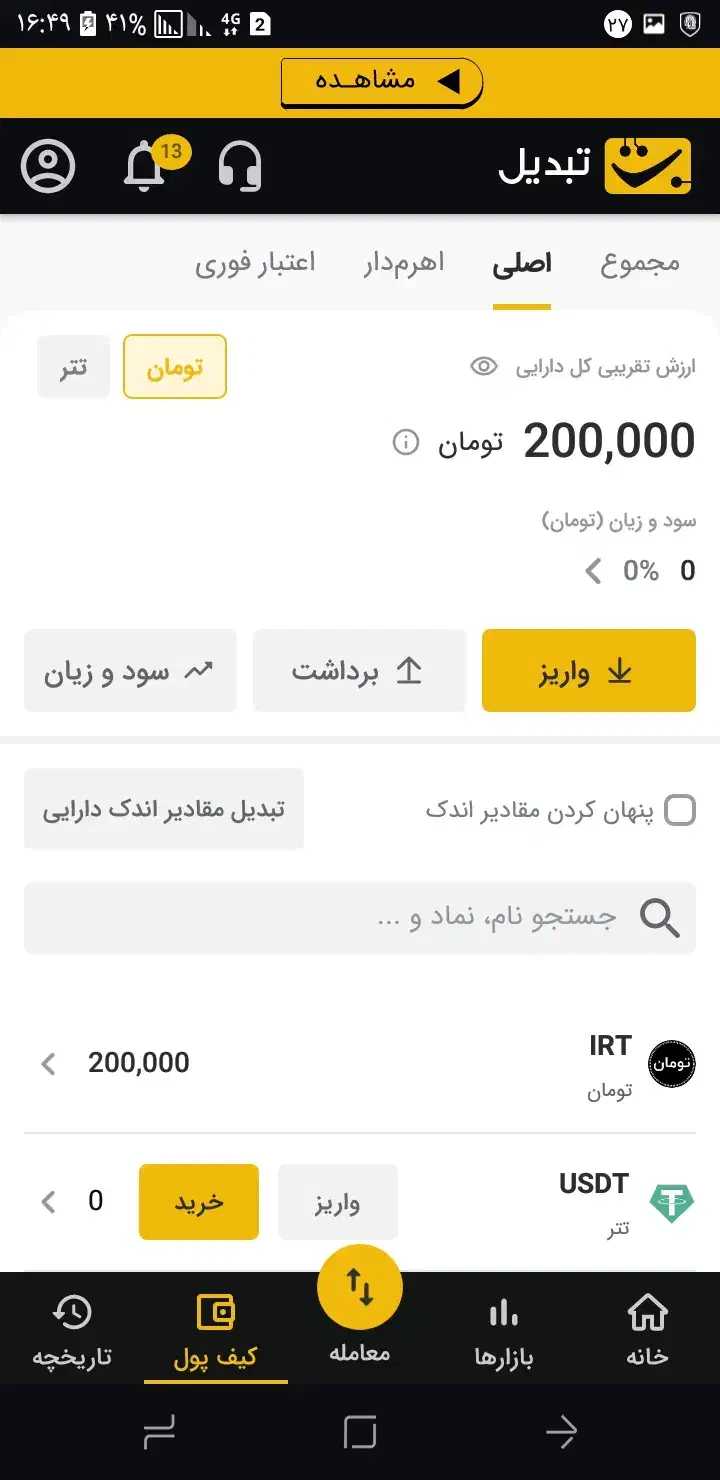Screen dimensions: 720x1480
Task: Switch currency display to تتر
Action: pos(72,367)
